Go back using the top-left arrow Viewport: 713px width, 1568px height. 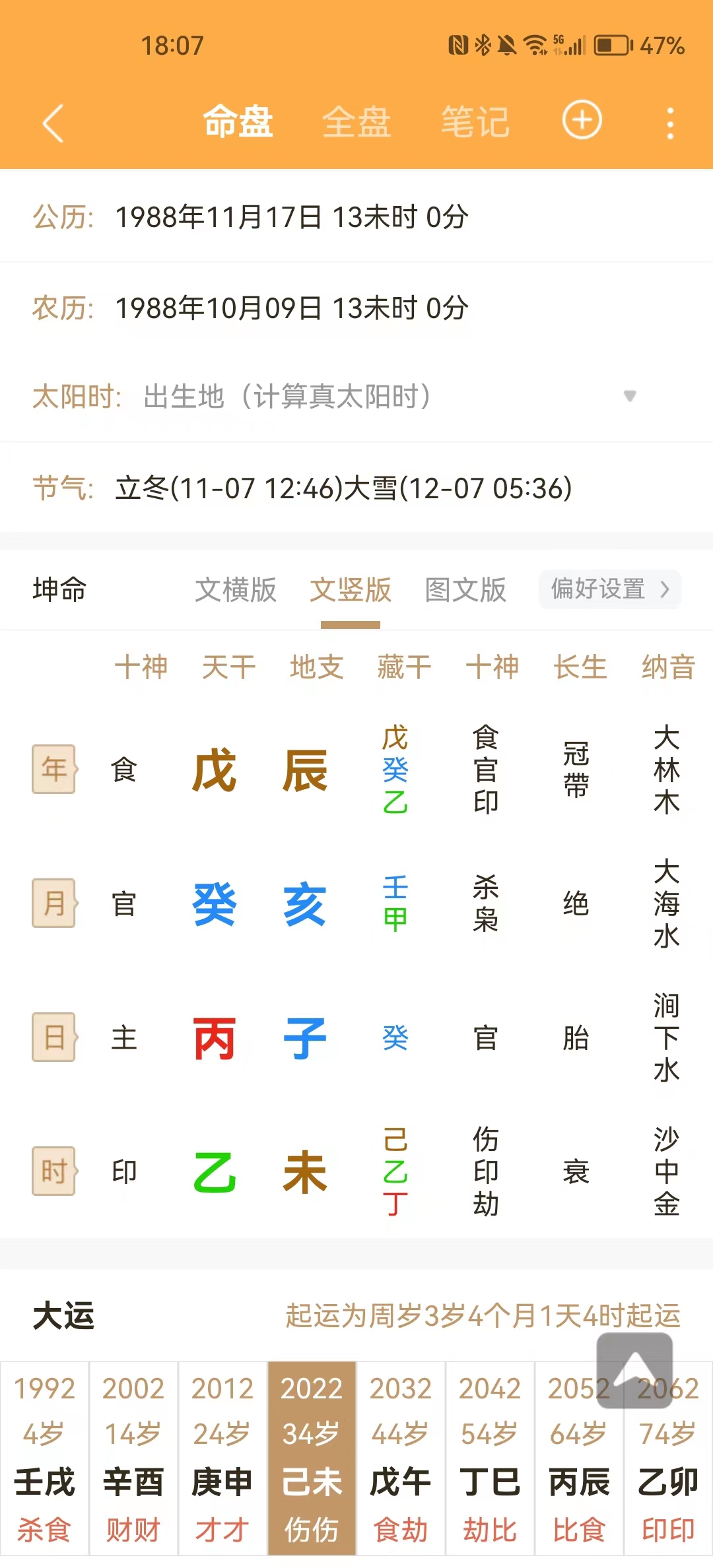[x=53, y=123]
